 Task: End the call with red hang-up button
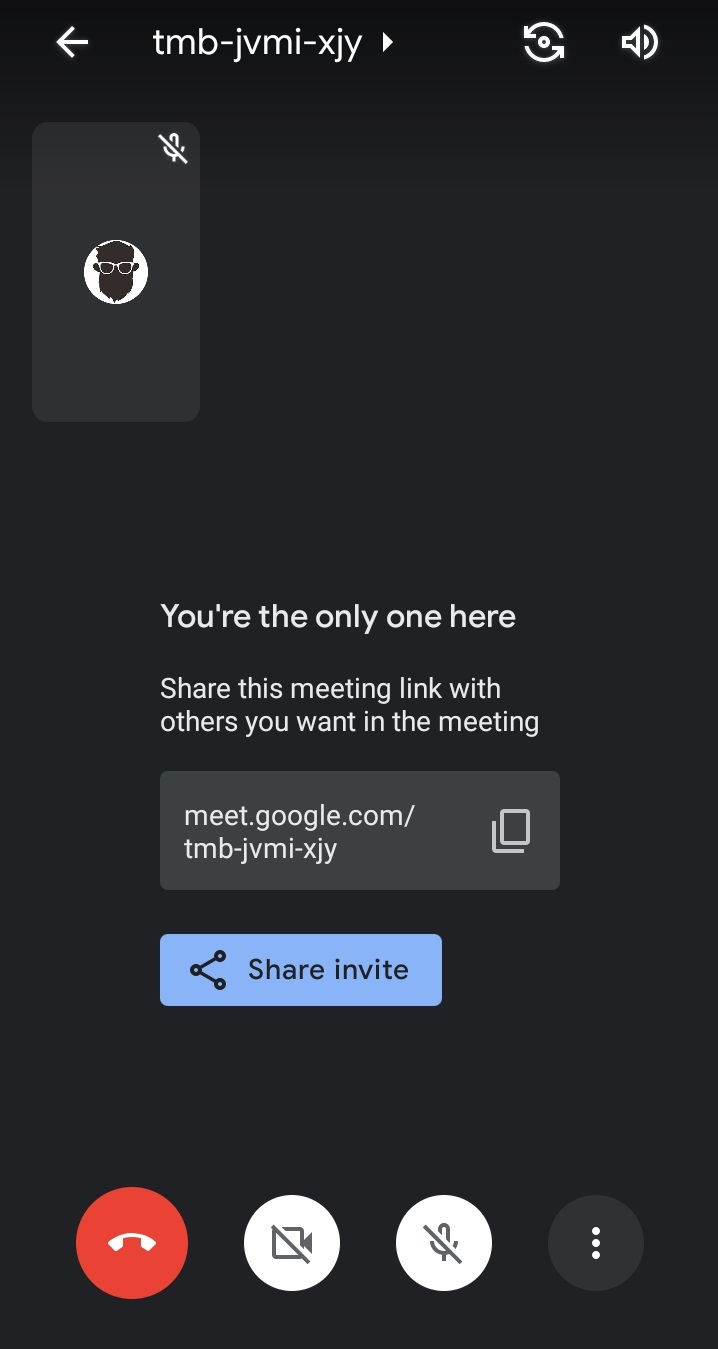[132, 1243]
